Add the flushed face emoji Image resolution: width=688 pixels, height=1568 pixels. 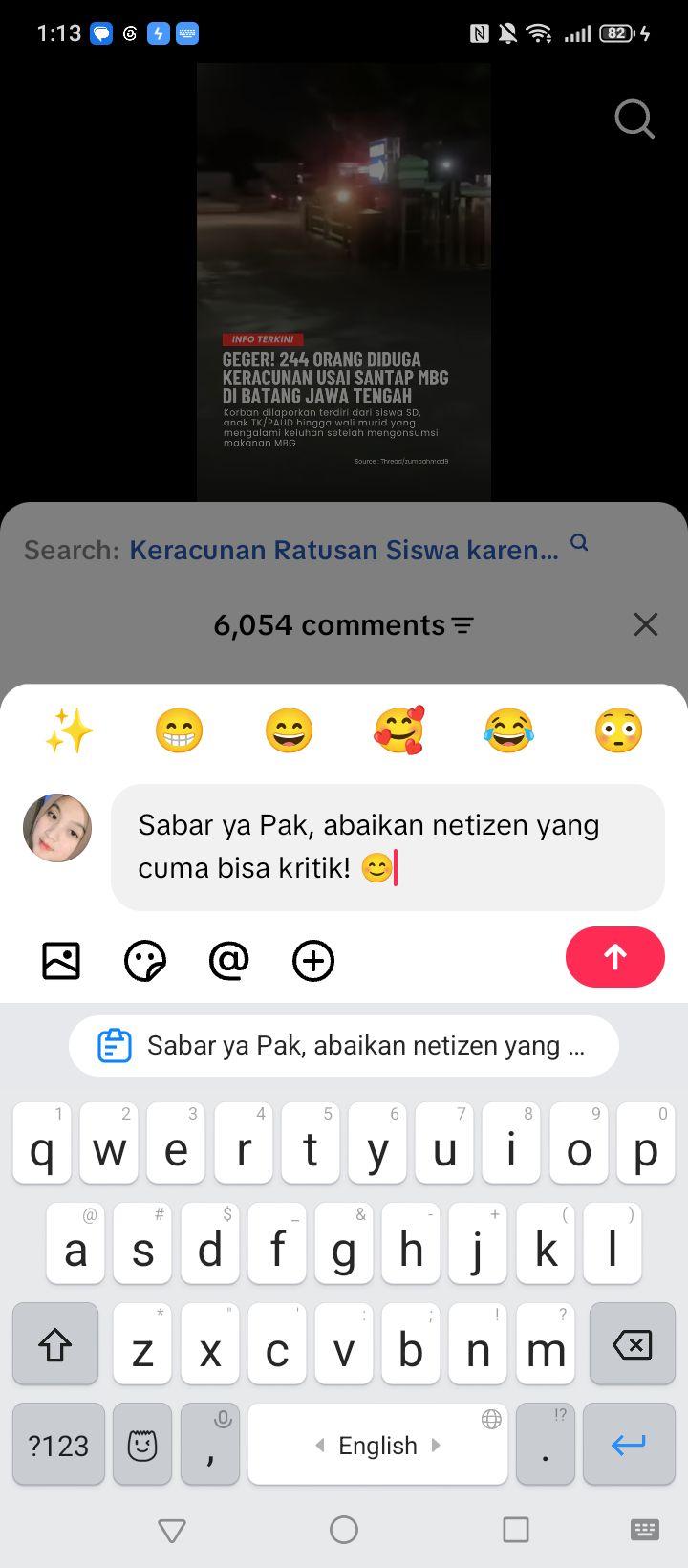(618, 731)
